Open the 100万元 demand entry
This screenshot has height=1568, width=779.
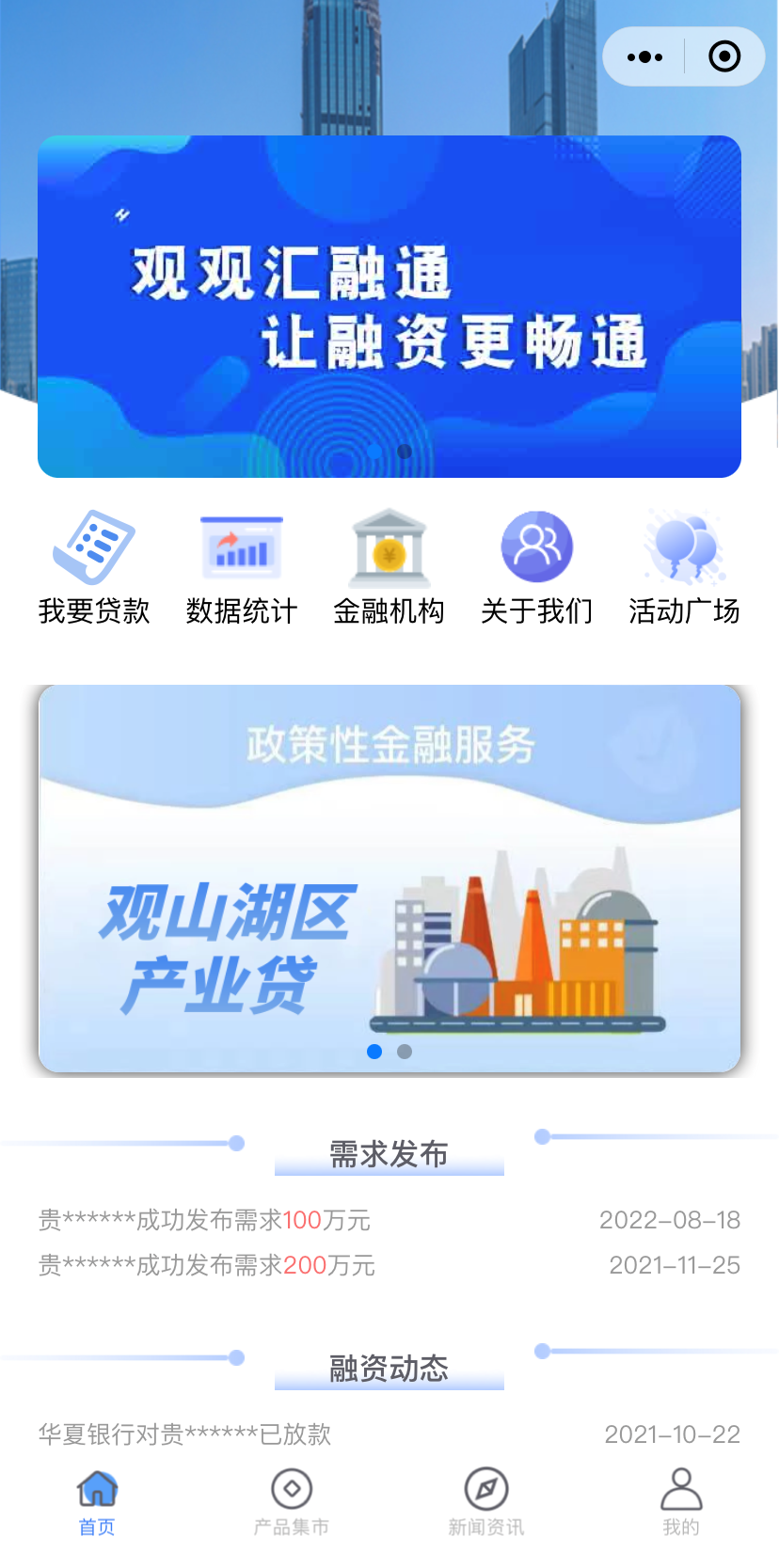click(x=204, y=1220)
